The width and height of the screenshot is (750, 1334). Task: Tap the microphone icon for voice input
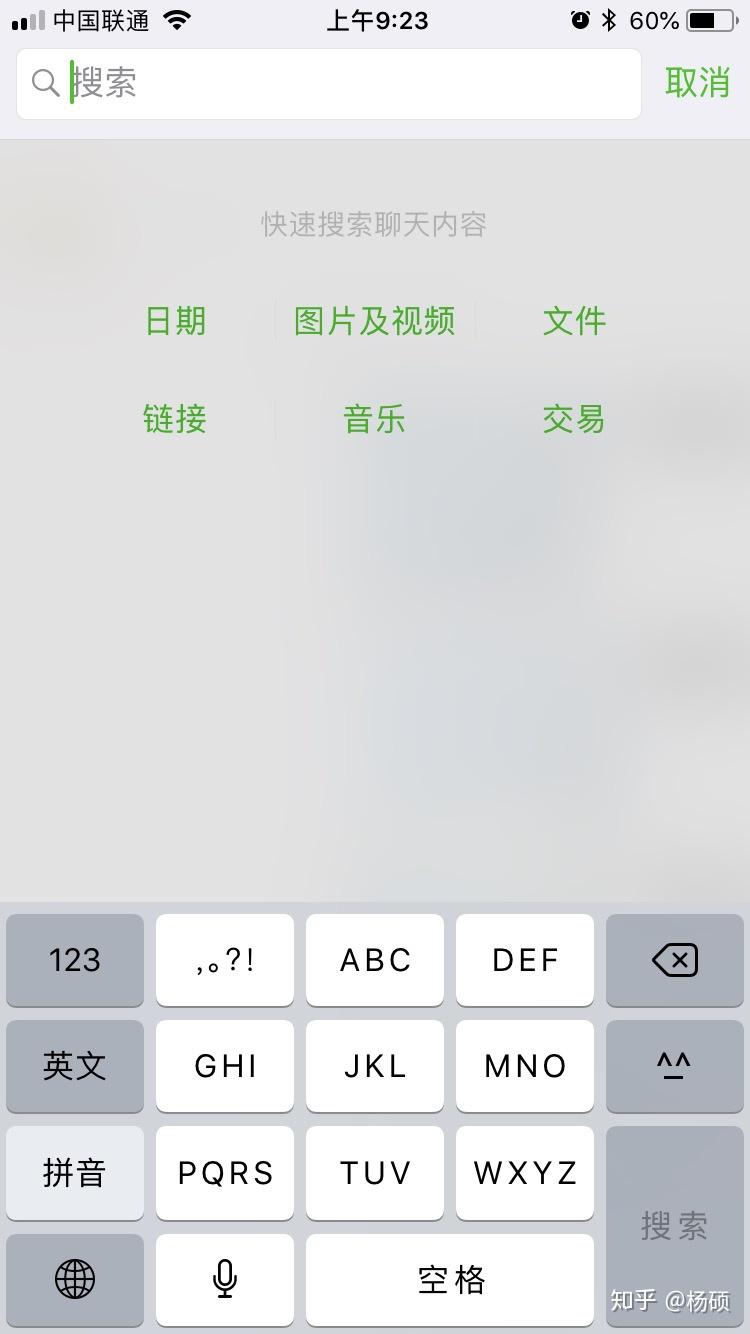coord(225,1280)
